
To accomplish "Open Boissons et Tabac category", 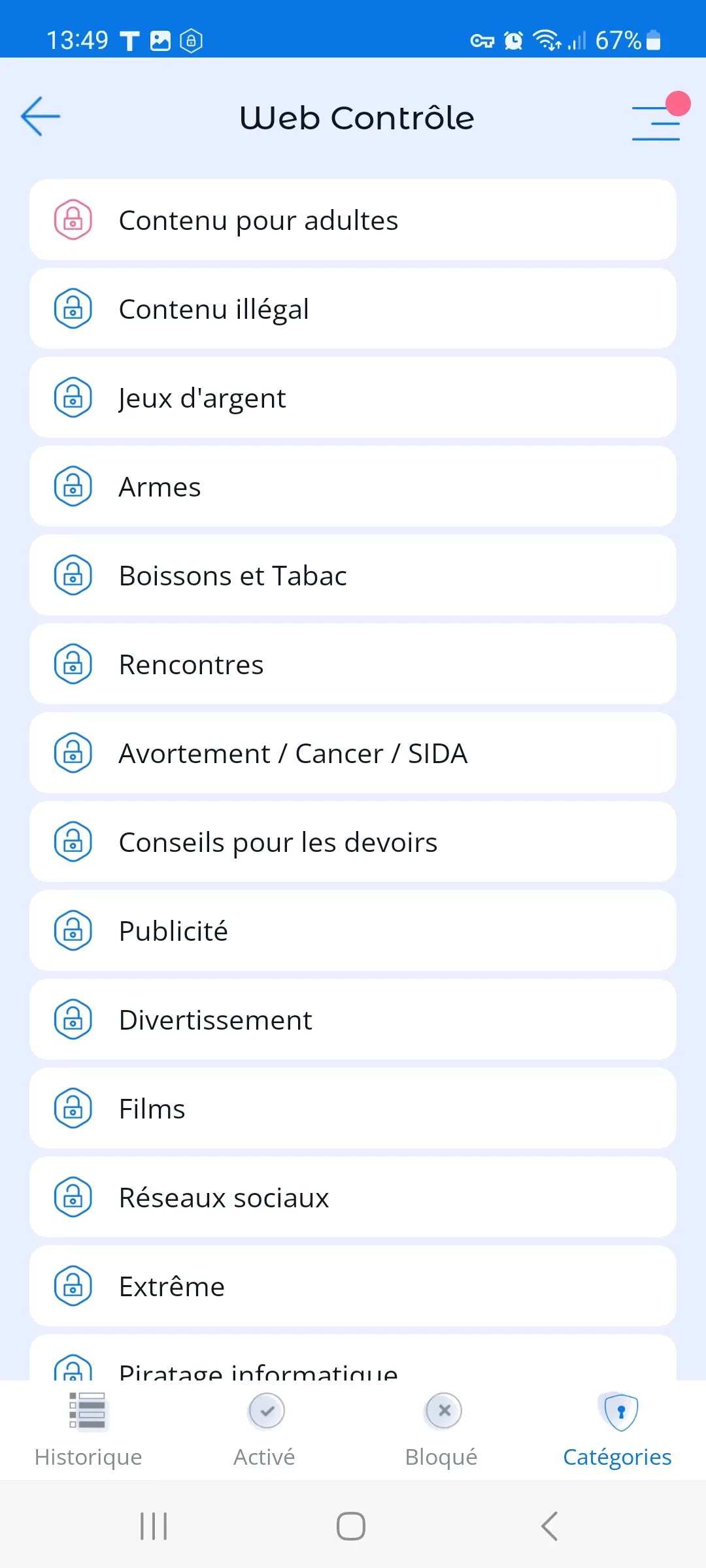I will tap(353, 576).
